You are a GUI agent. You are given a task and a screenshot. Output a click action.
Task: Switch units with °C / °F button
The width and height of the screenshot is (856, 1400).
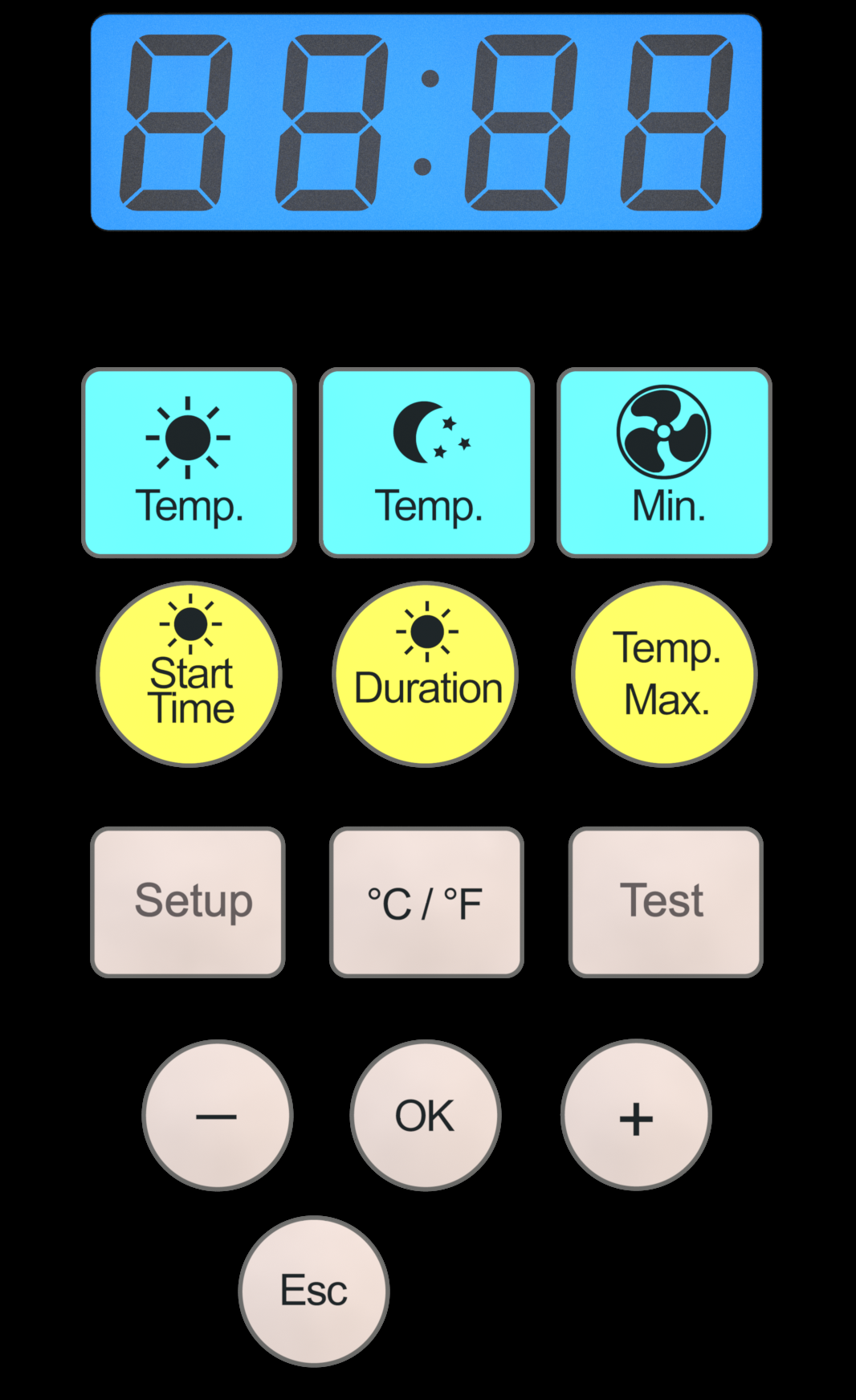(x=426, y=902)
